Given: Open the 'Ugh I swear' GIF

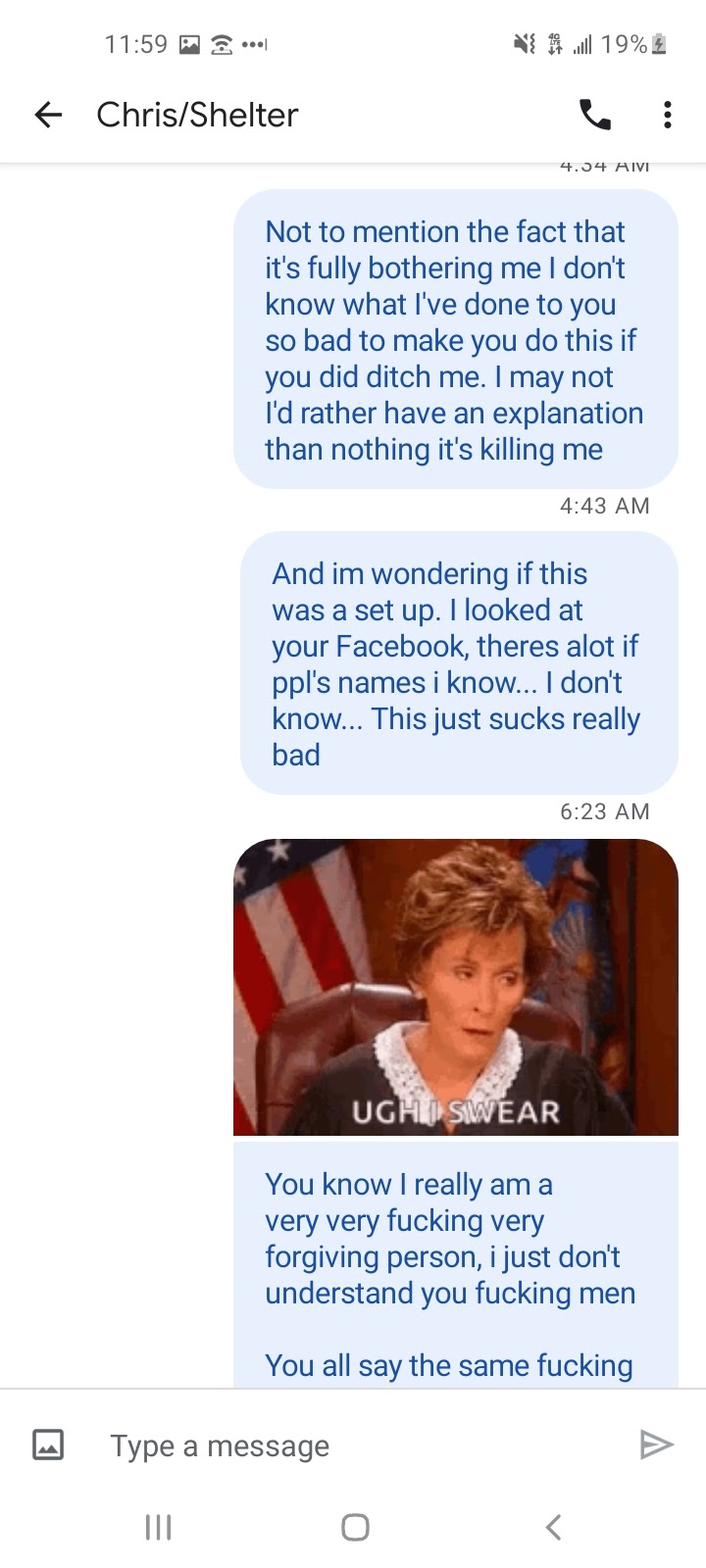Looking at the screenshot, I should click(x=455, y=986).
